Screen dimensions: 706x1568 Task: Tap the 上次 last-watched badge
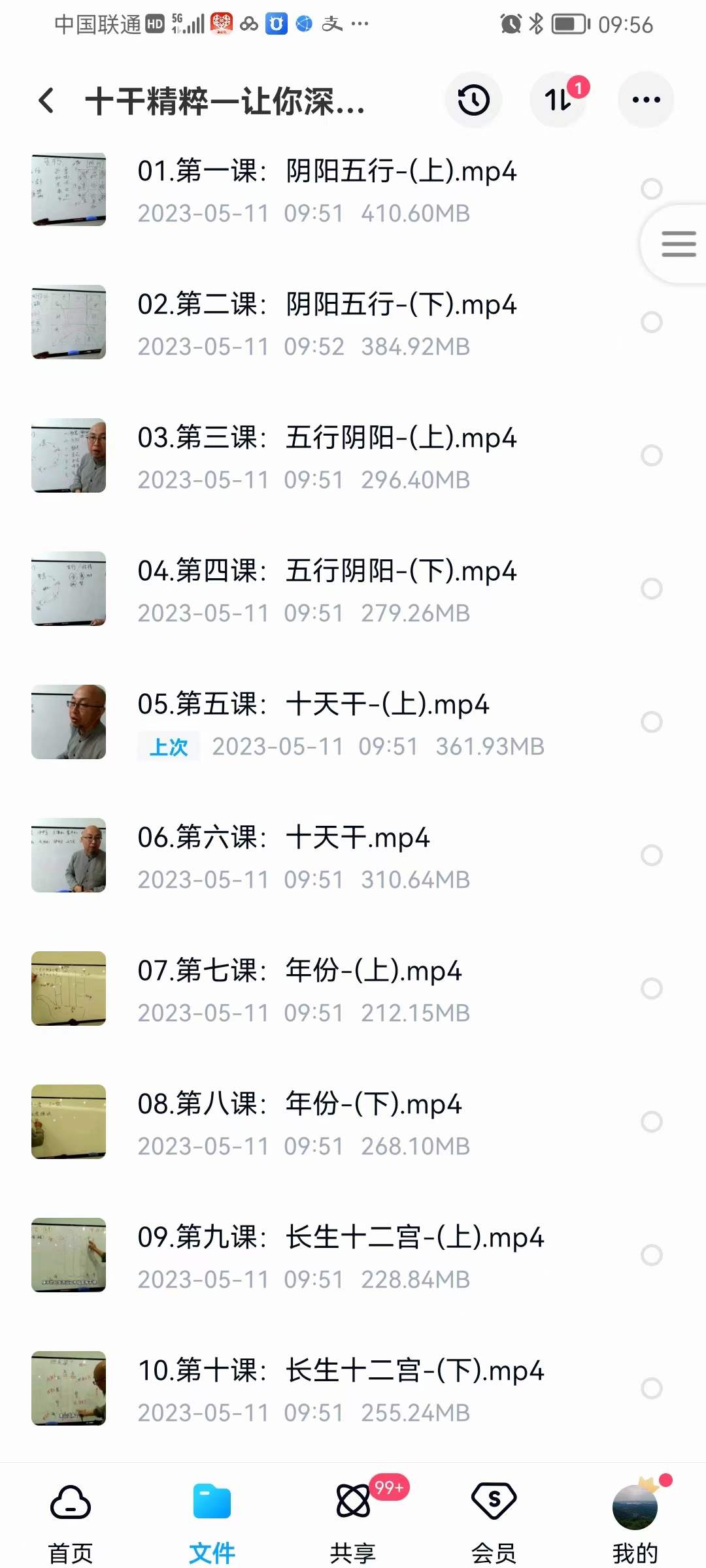coord(168,745)
